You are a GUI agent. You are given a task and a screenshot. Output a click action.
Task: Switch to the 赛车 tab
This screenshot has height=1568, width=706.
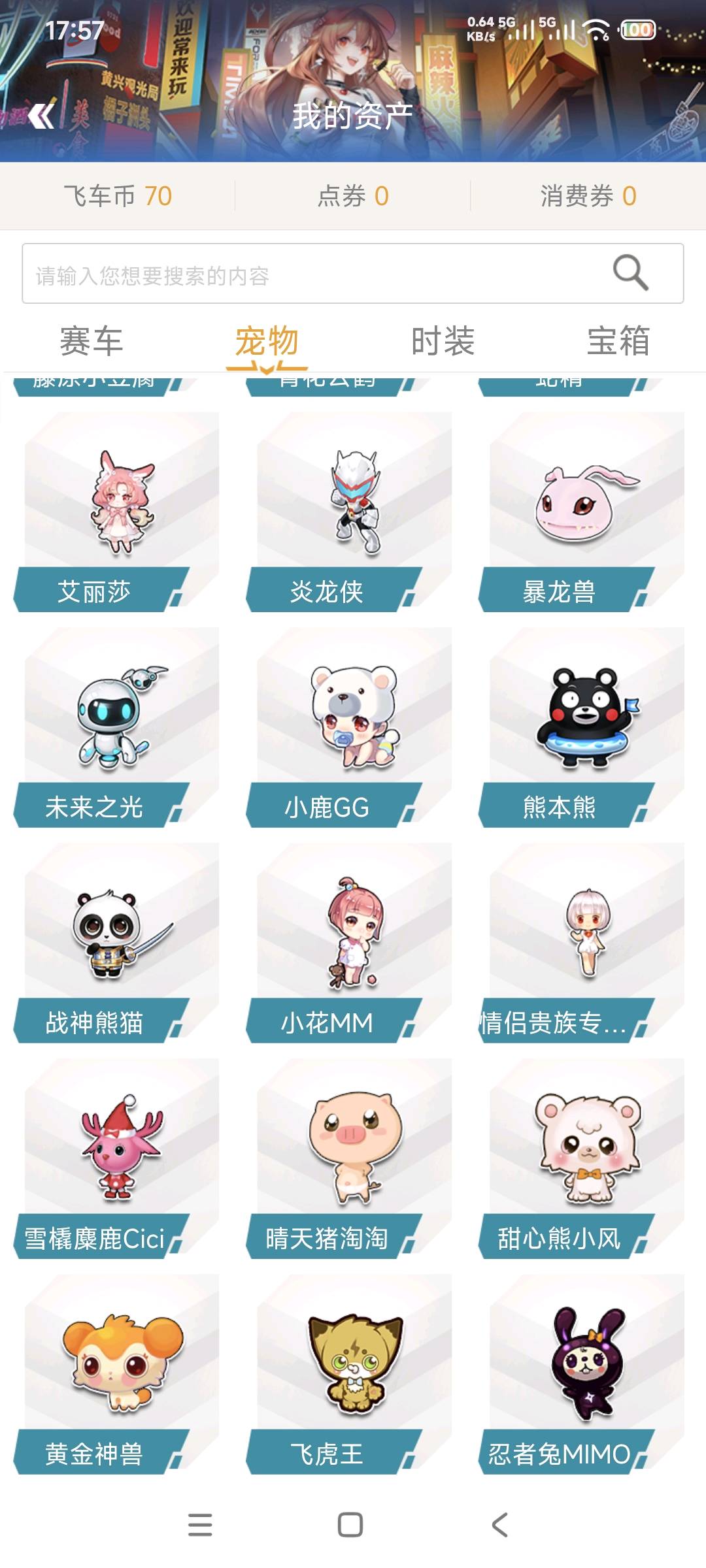[x=91, y=341]
